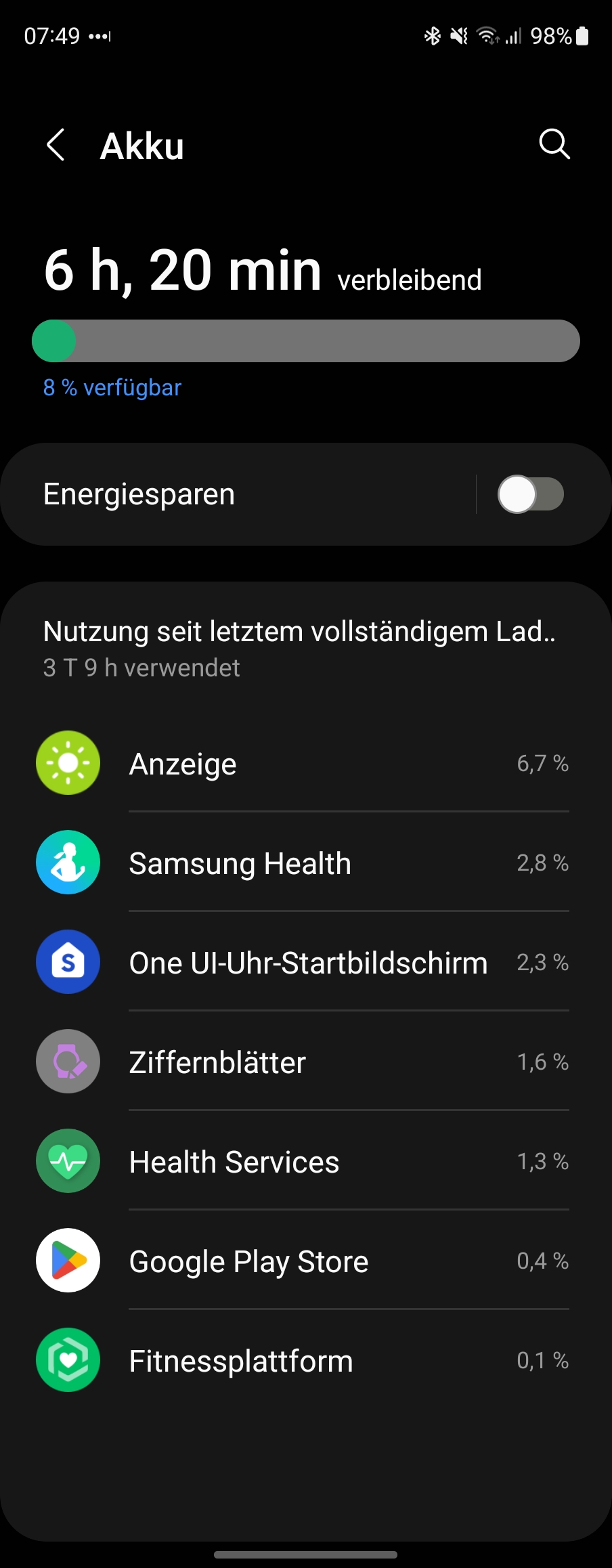Turn on the Energiesparen switch
The height and width of the screenshot is (1568, 612).
tap(530, 494)
